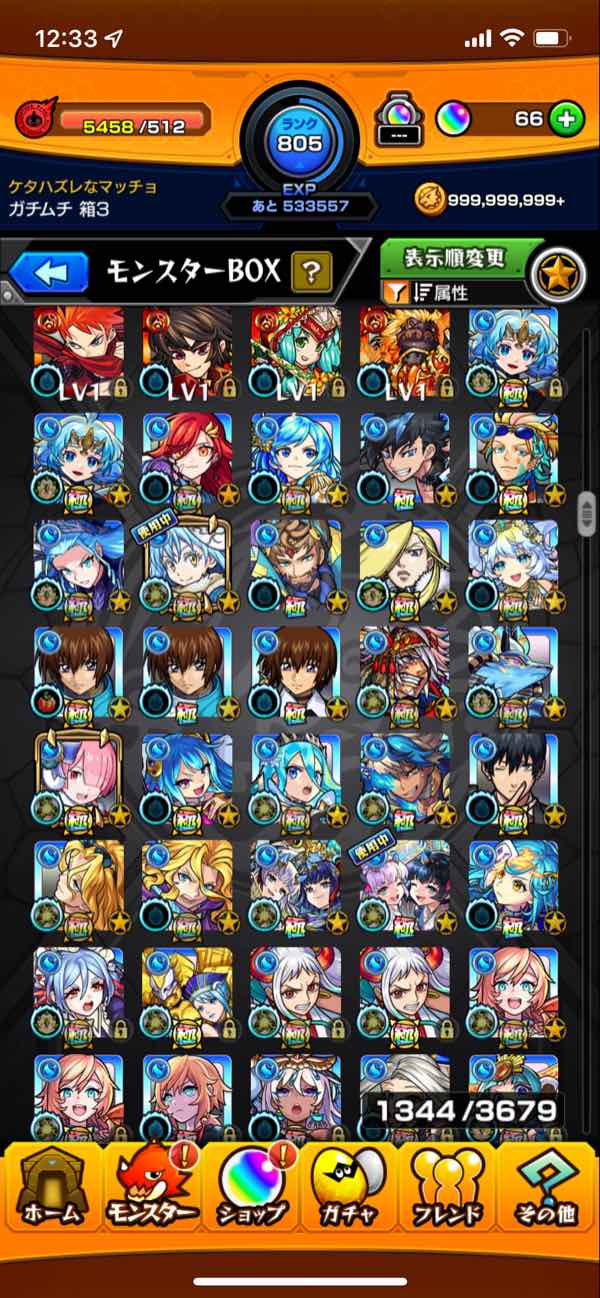Select the orange gorilla LV1 monster
600x1298 pixels.
pyautogui.click(x=405, y=351)
